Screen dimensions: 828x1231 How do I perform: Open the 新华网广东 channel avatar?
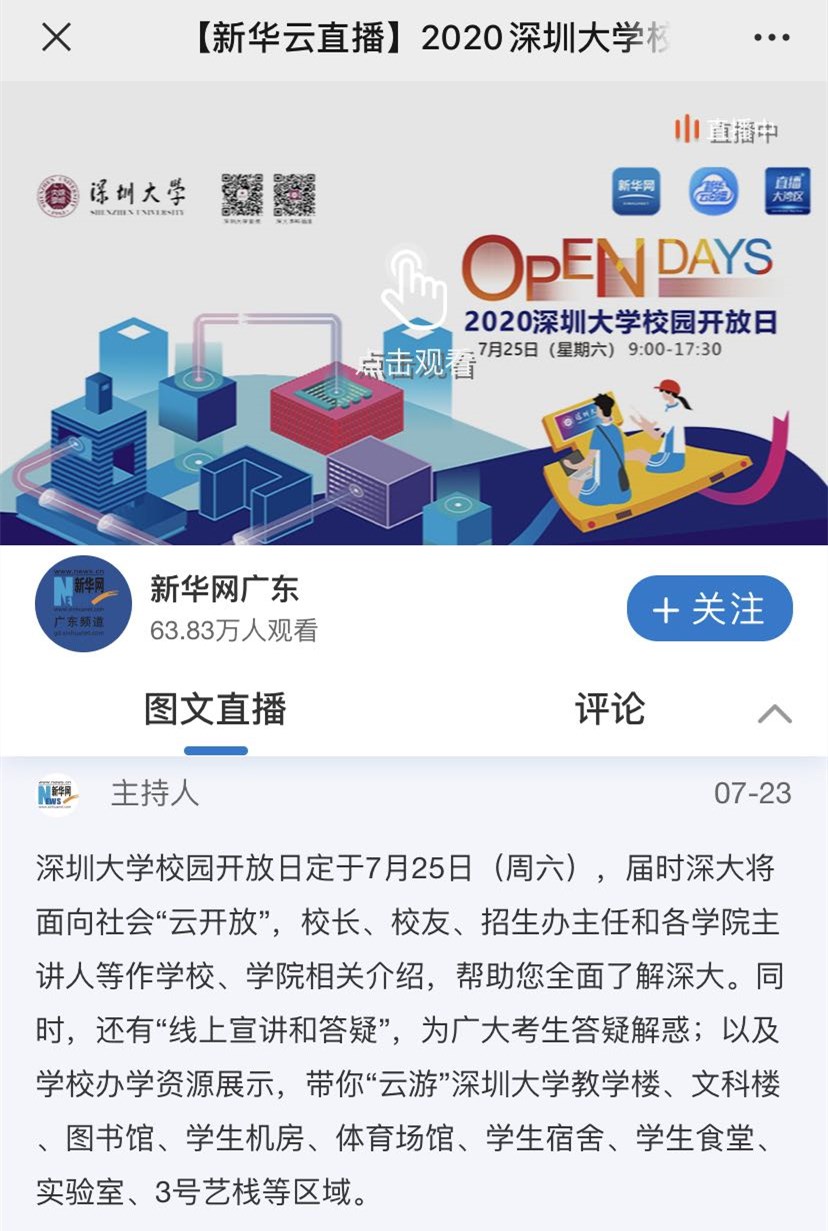(84, 604)
